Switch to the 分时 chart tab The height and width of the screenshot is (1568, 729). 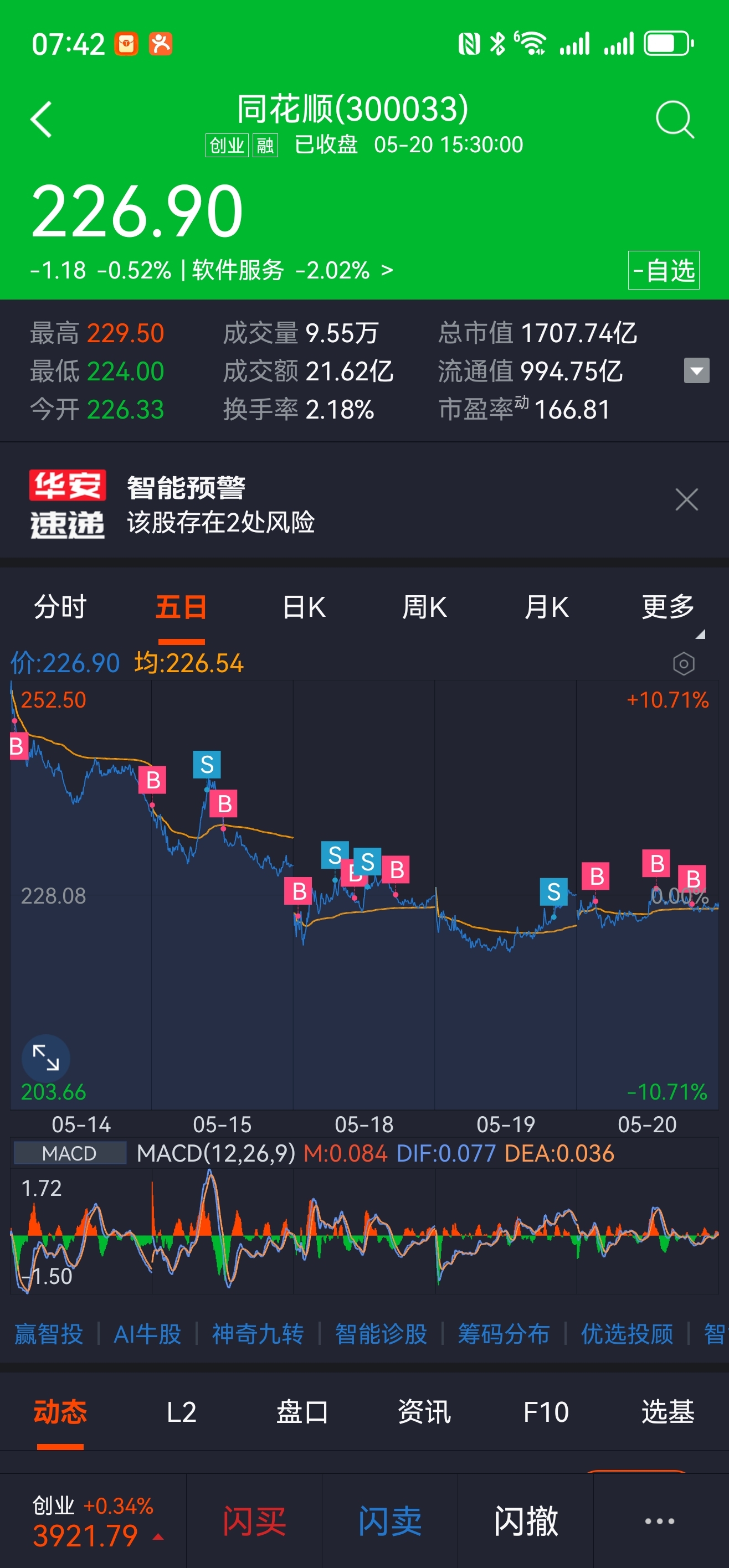point(60,607)
